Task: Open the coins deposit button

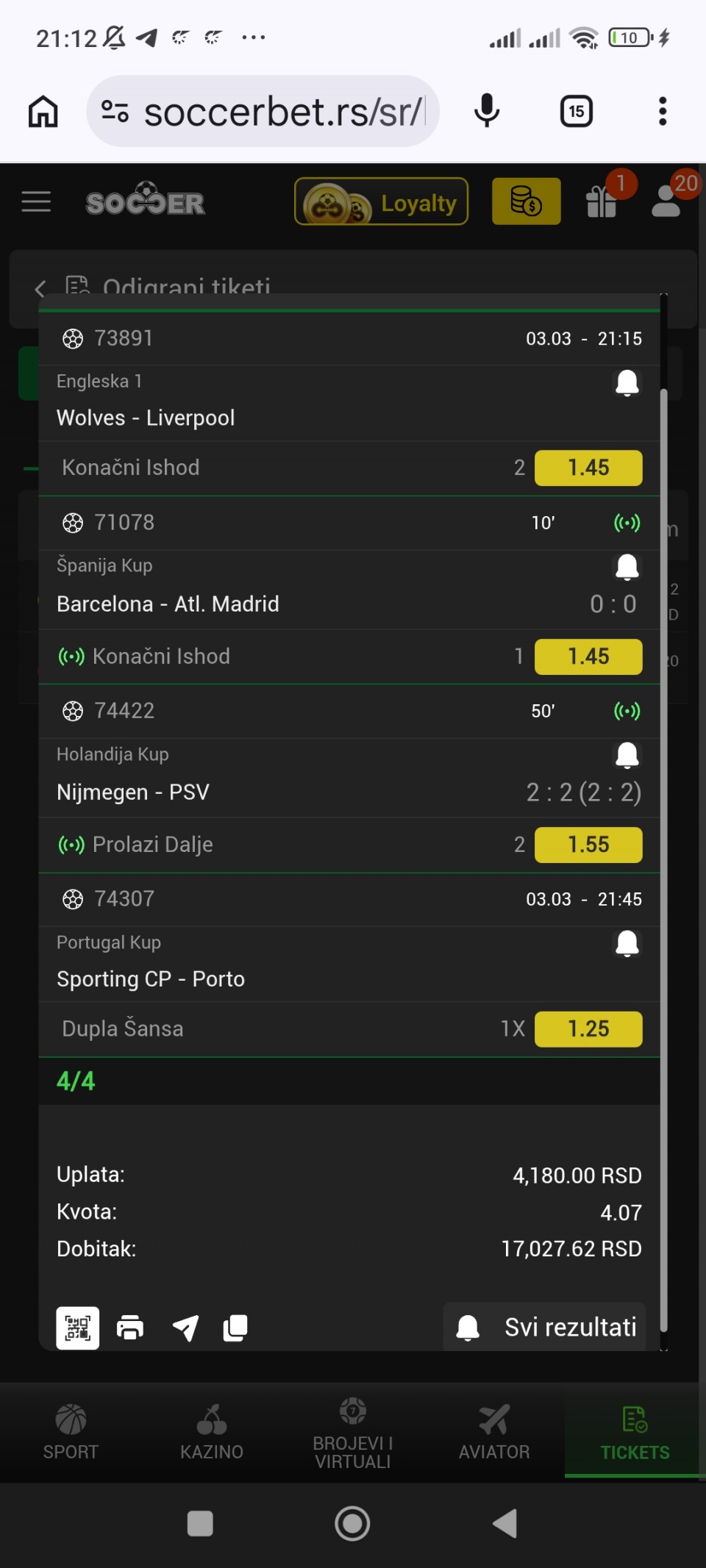Action: pyautogui.click(x=526, y=201)
